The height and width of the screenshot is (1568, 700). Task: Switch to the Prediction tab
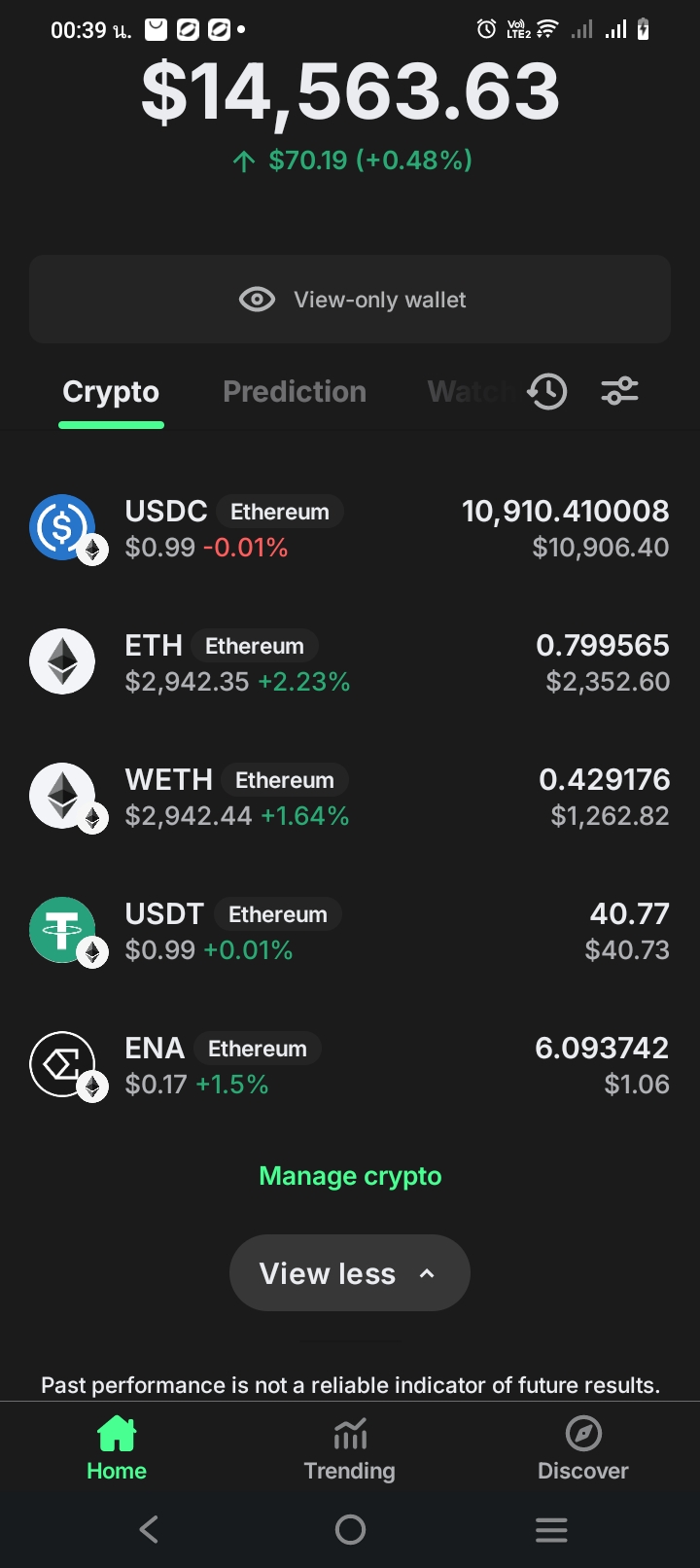click(295, 391)
